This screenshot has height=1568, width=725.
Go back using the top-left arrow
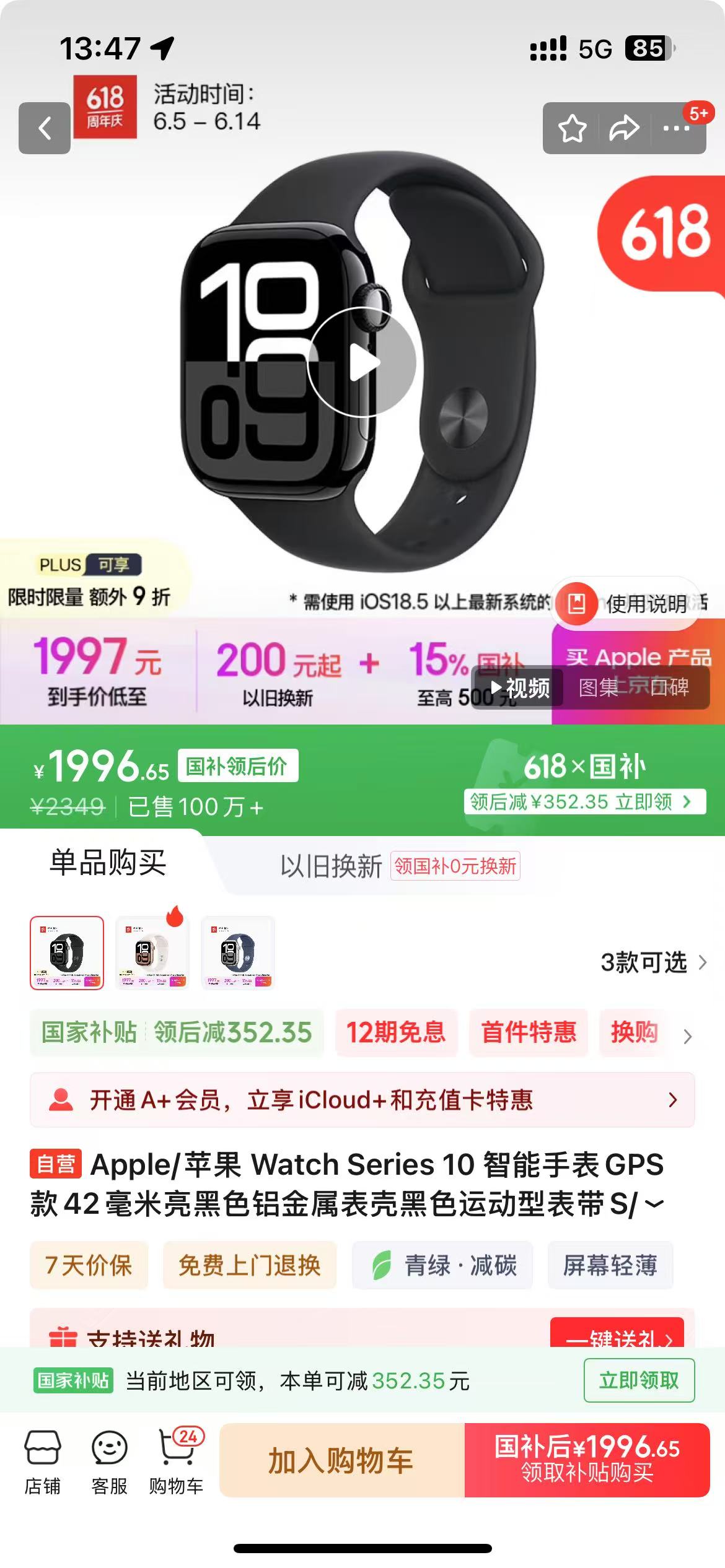pos(45,128)
